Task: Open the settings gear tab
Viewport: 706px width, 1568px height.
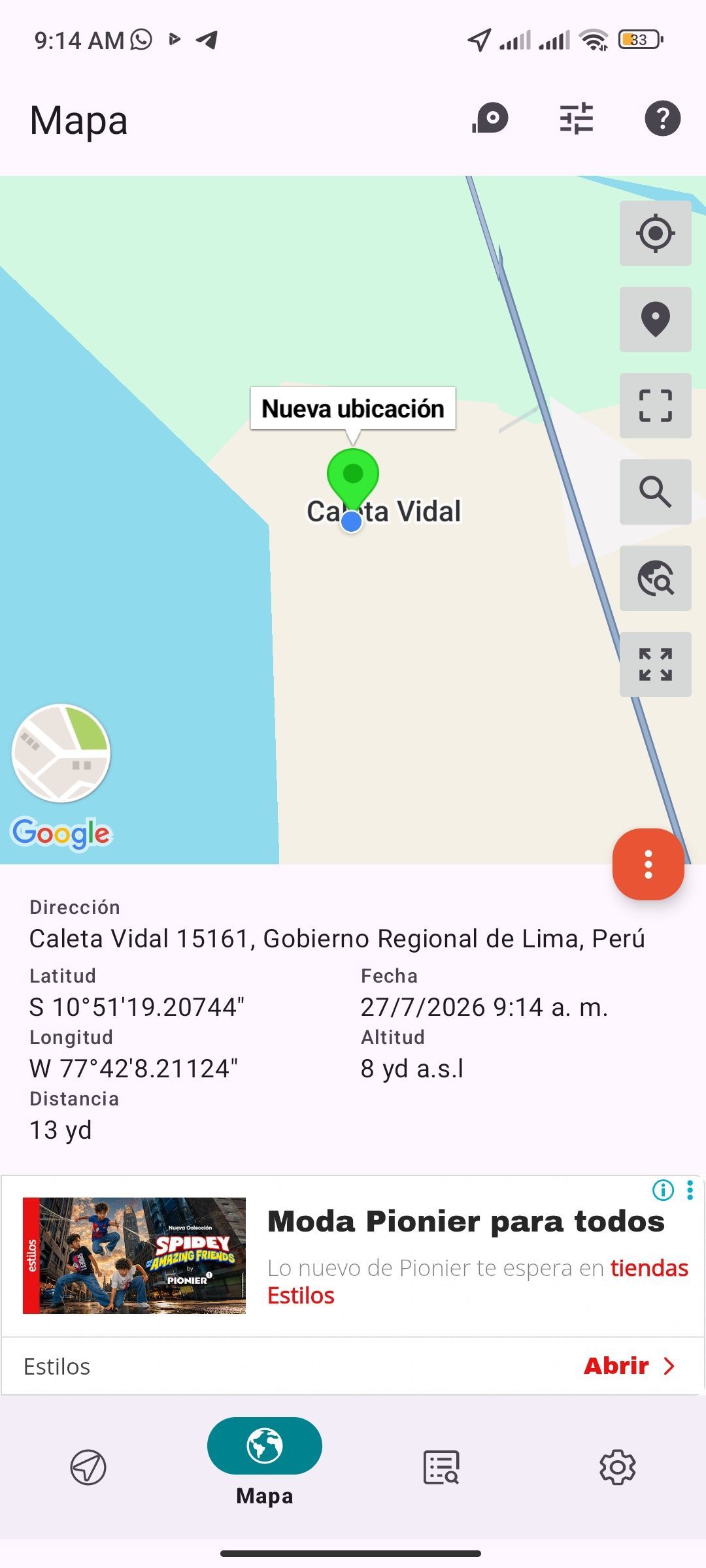Action: click(x=618, y=1467)
